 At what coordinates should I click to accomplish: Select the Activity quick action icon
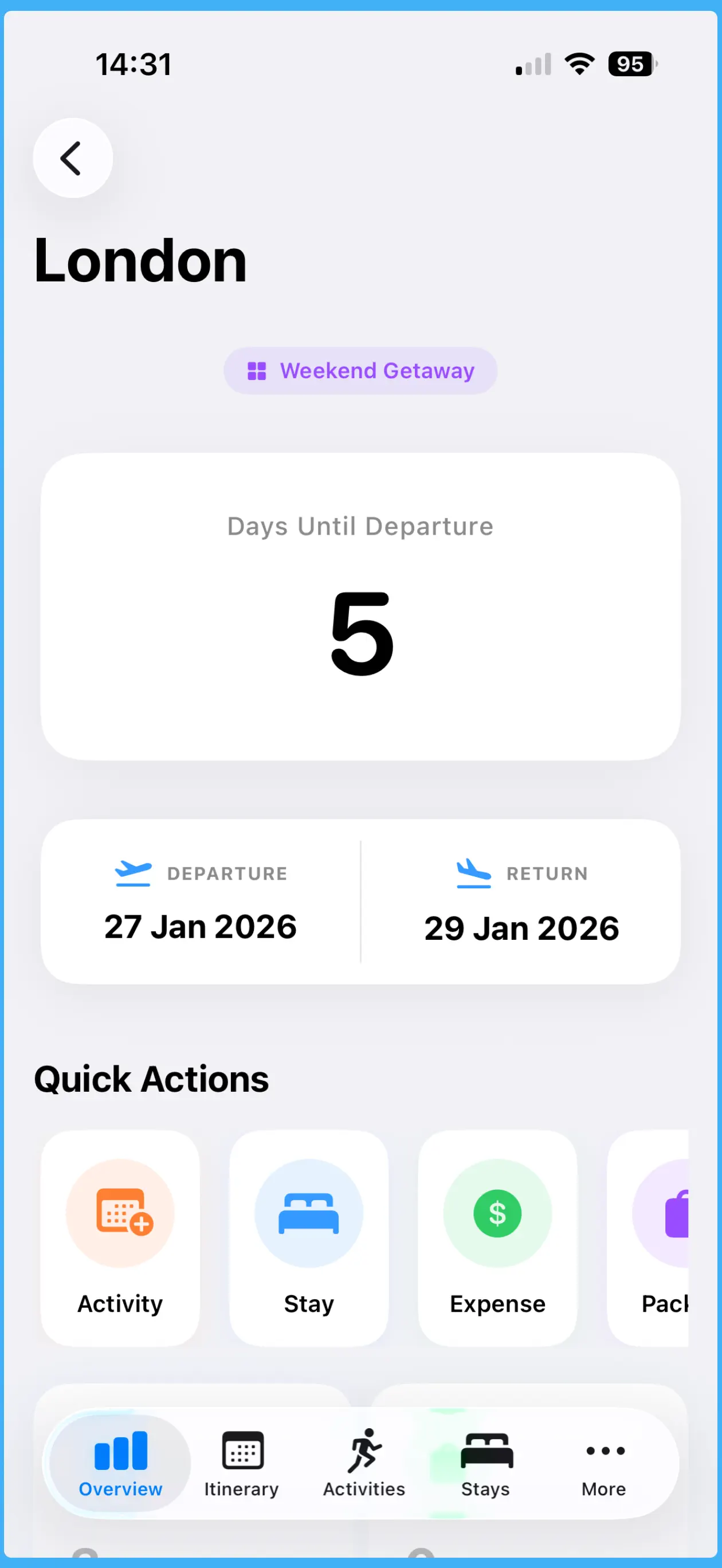(x=120, y=1213)
